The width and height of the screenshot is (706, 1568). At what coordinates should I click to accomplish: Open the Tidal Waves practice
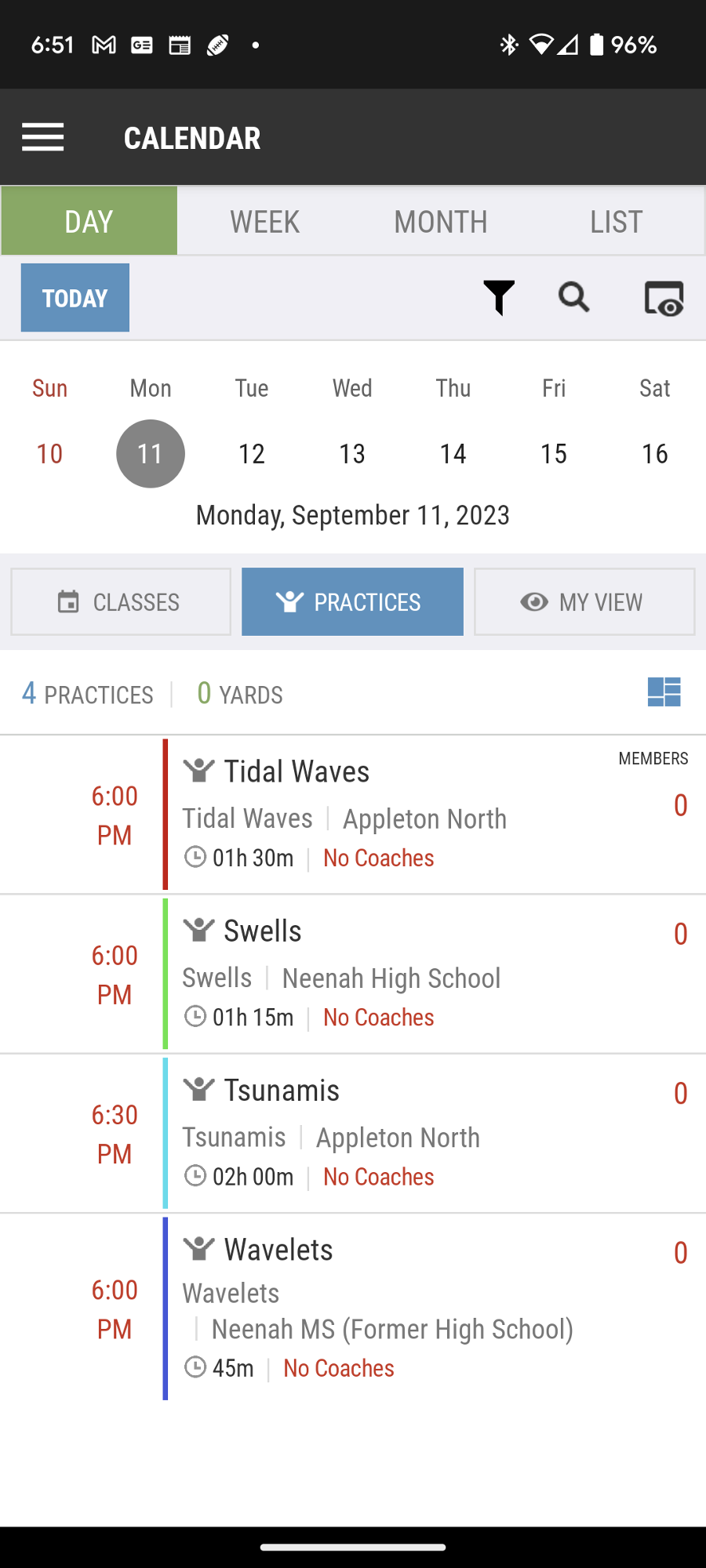pyautogui.click(x=392, y=815)
